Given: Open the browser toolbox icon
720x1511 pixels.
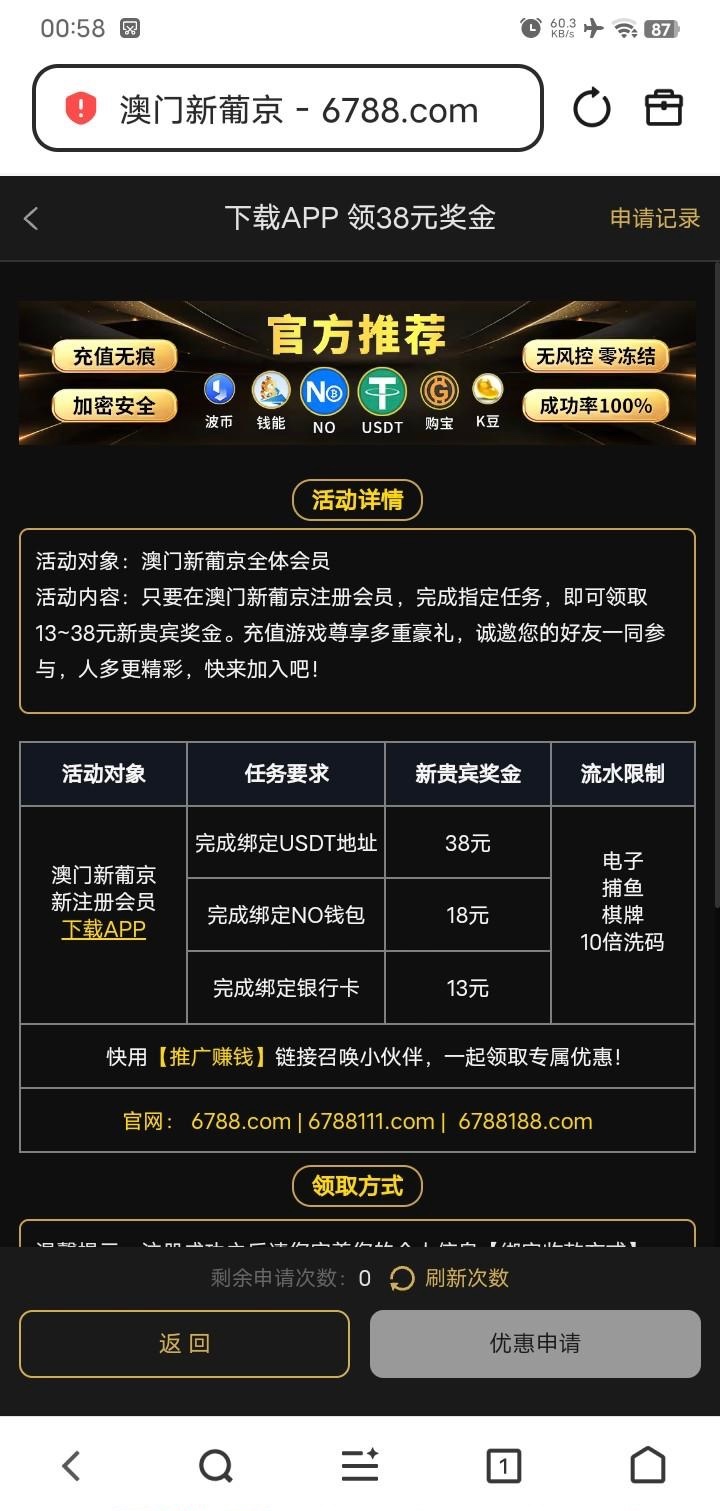Looking at the screenshot, I should click(664, 108).
